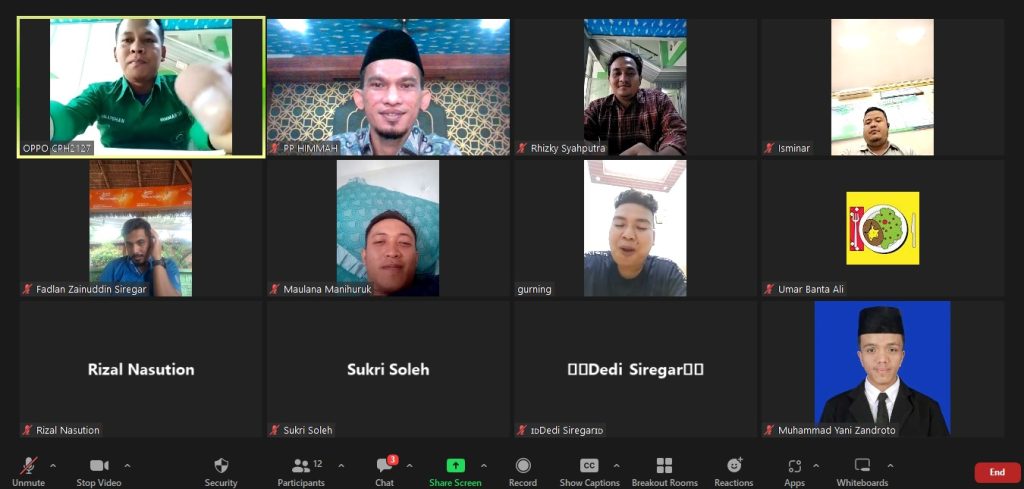Image resolution: width=1024 pixels, height=489 pixels.
Task: Open Whiteboards
Action: pos(862,470)
